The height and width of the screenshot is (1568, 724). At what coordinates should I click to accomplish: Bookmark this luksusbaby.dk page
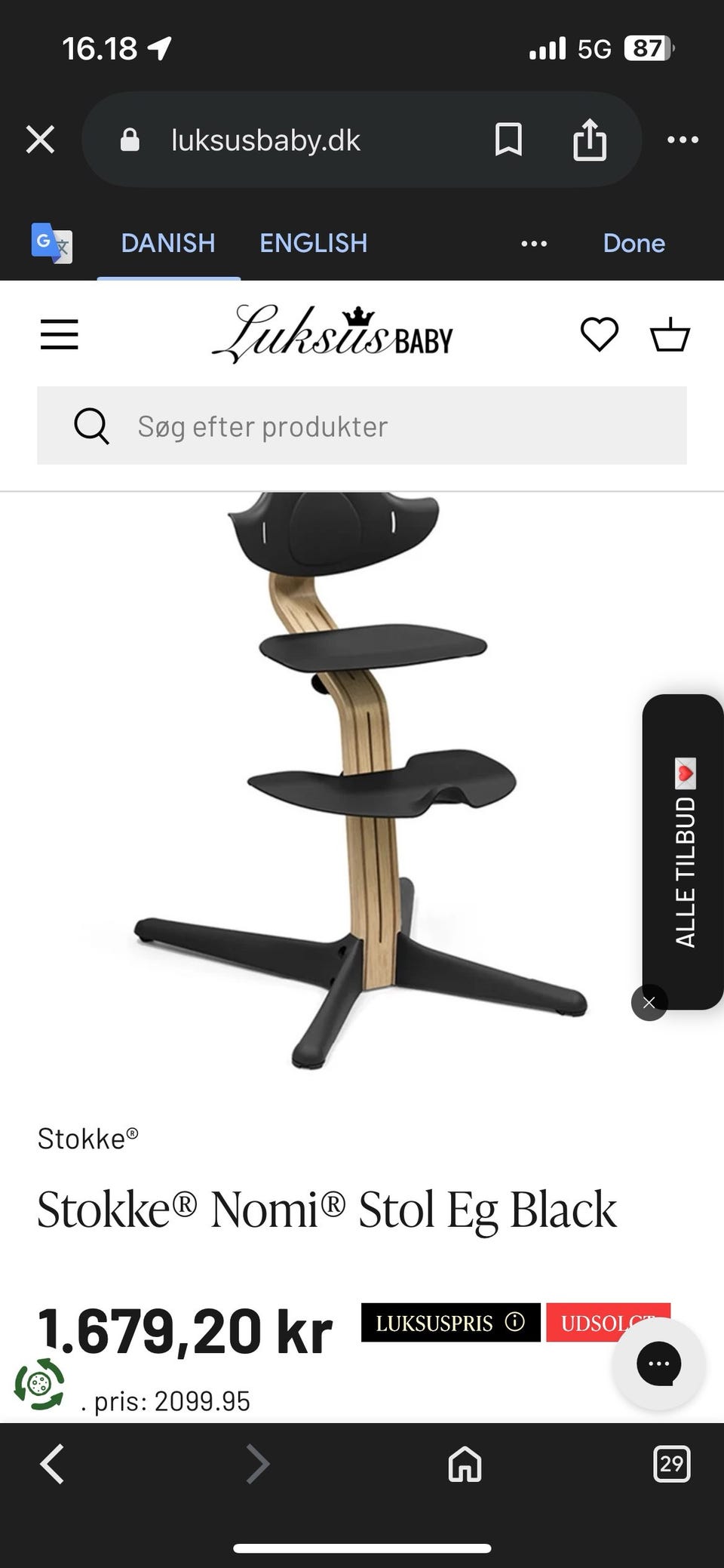[x=508, y=140]
